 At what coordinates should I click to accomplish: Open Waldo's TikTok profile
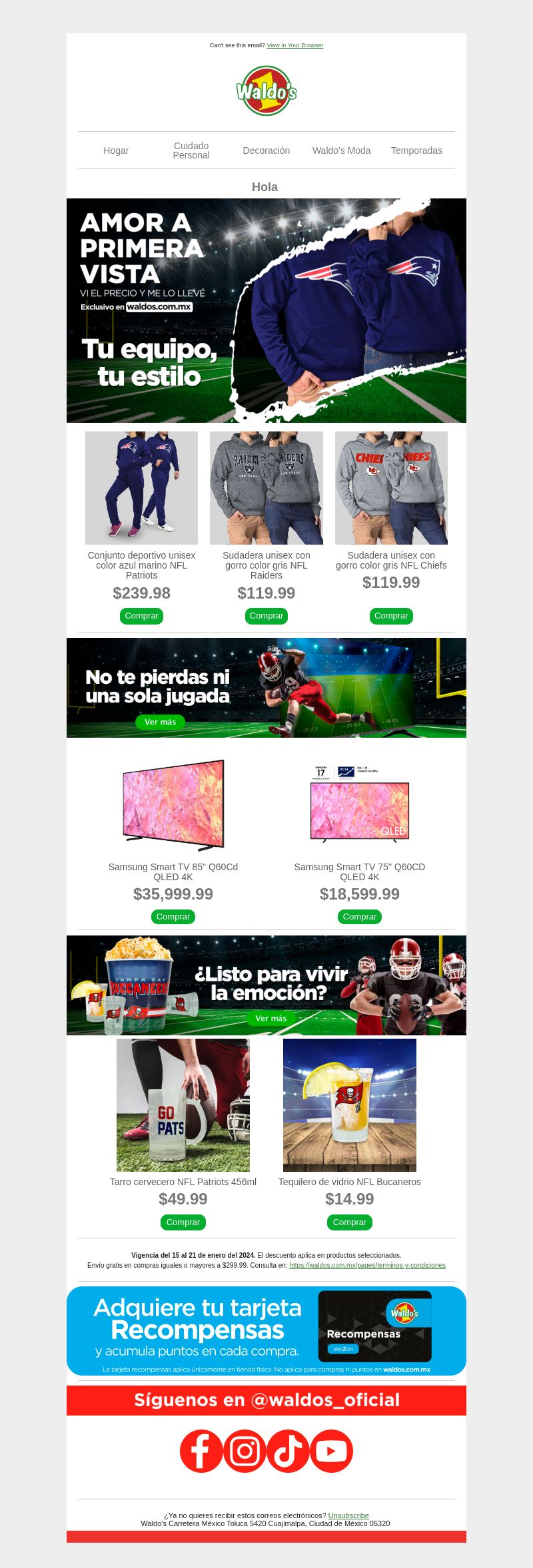(288, 1451)
